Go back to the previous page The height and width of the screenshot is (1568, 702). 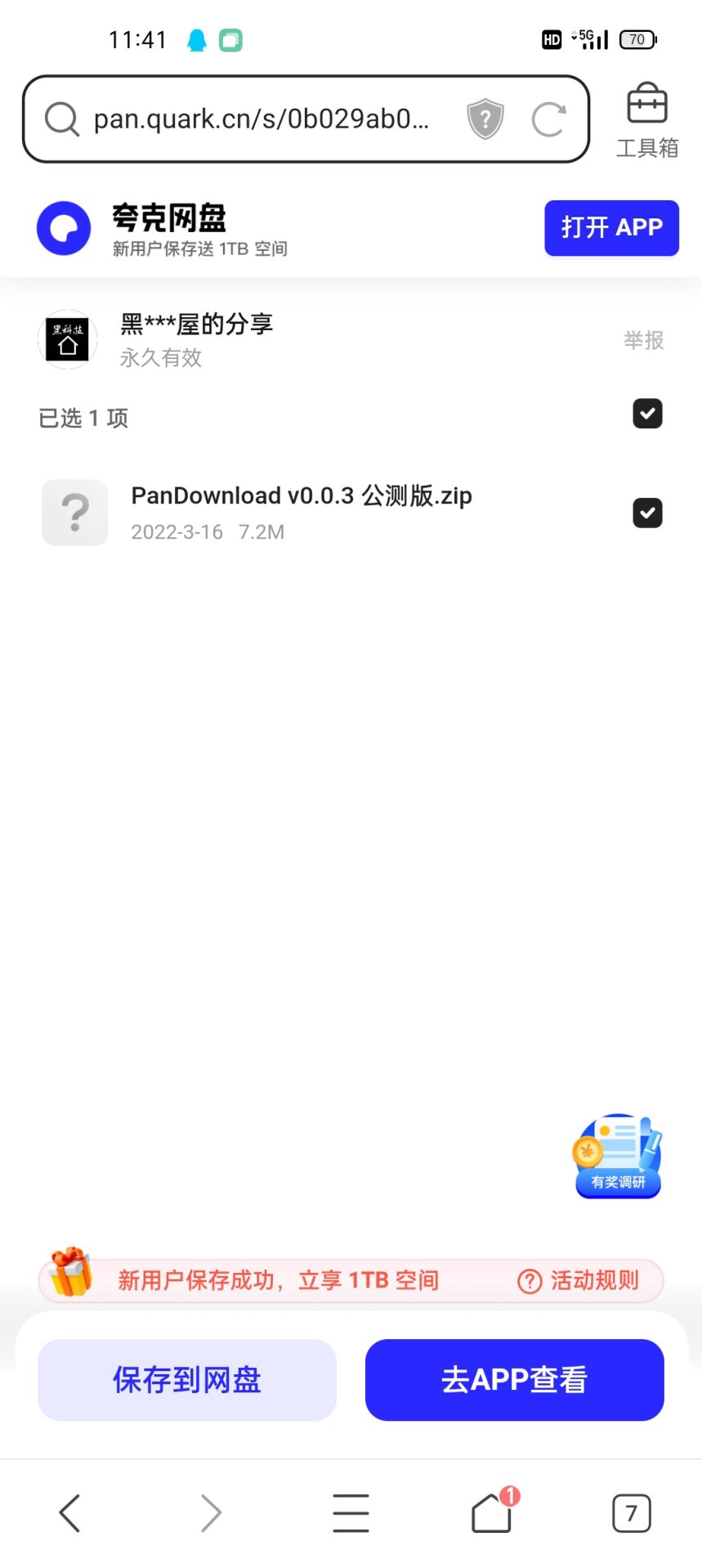point(70,1513)
